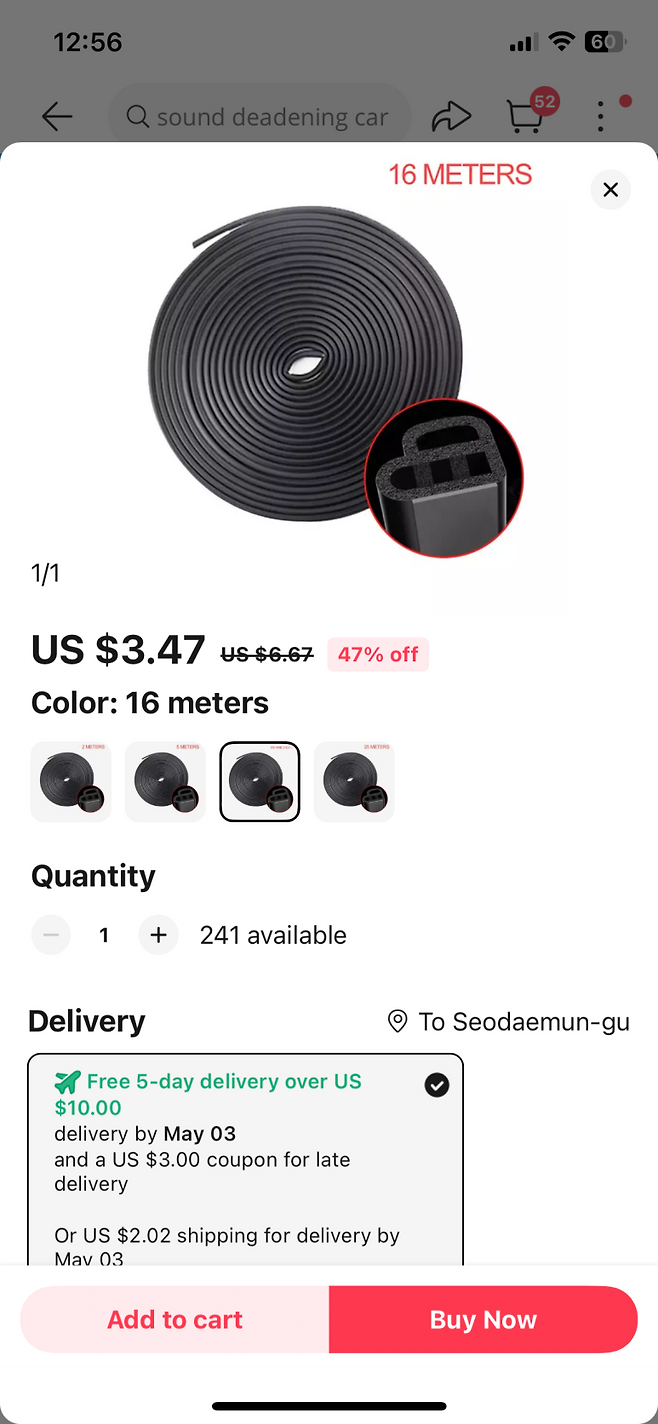The width and height of the screenshot is (658, 1424).
Task: Open the enlarged 16 meters product image
Action: pos(330,370)
